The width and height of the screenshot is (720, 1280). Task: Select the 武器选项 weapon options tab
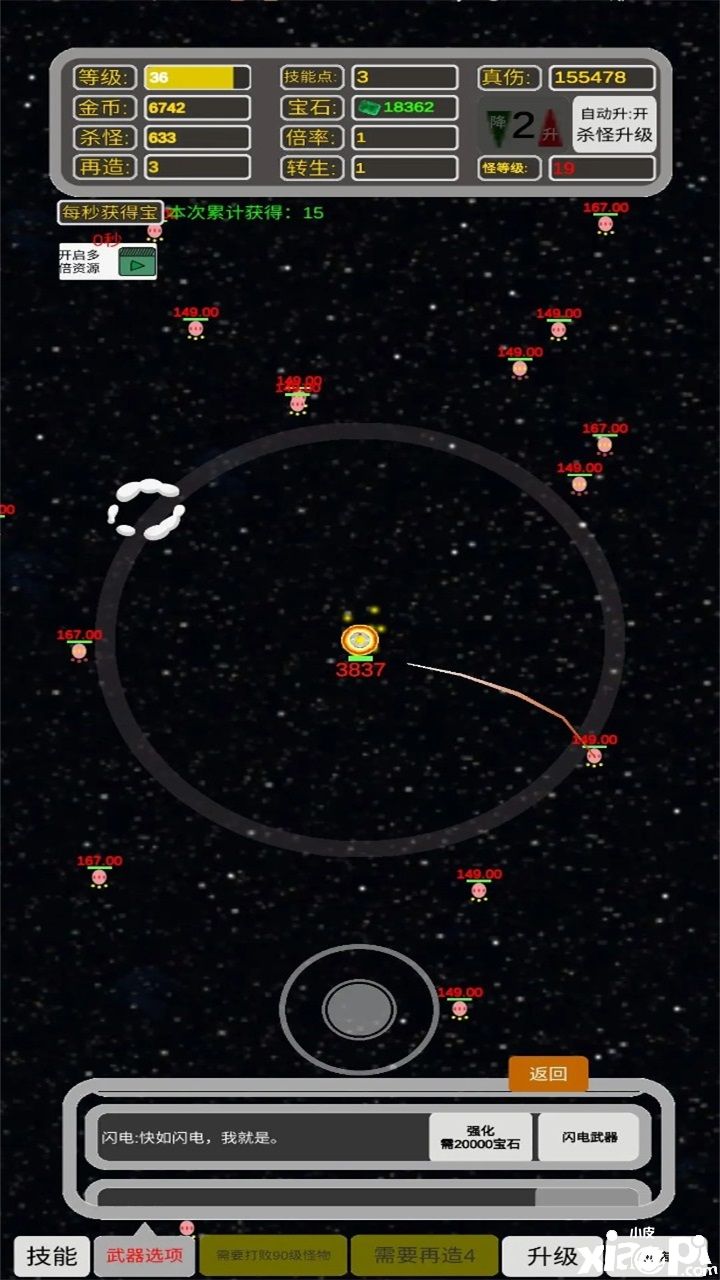(145, 1255)
